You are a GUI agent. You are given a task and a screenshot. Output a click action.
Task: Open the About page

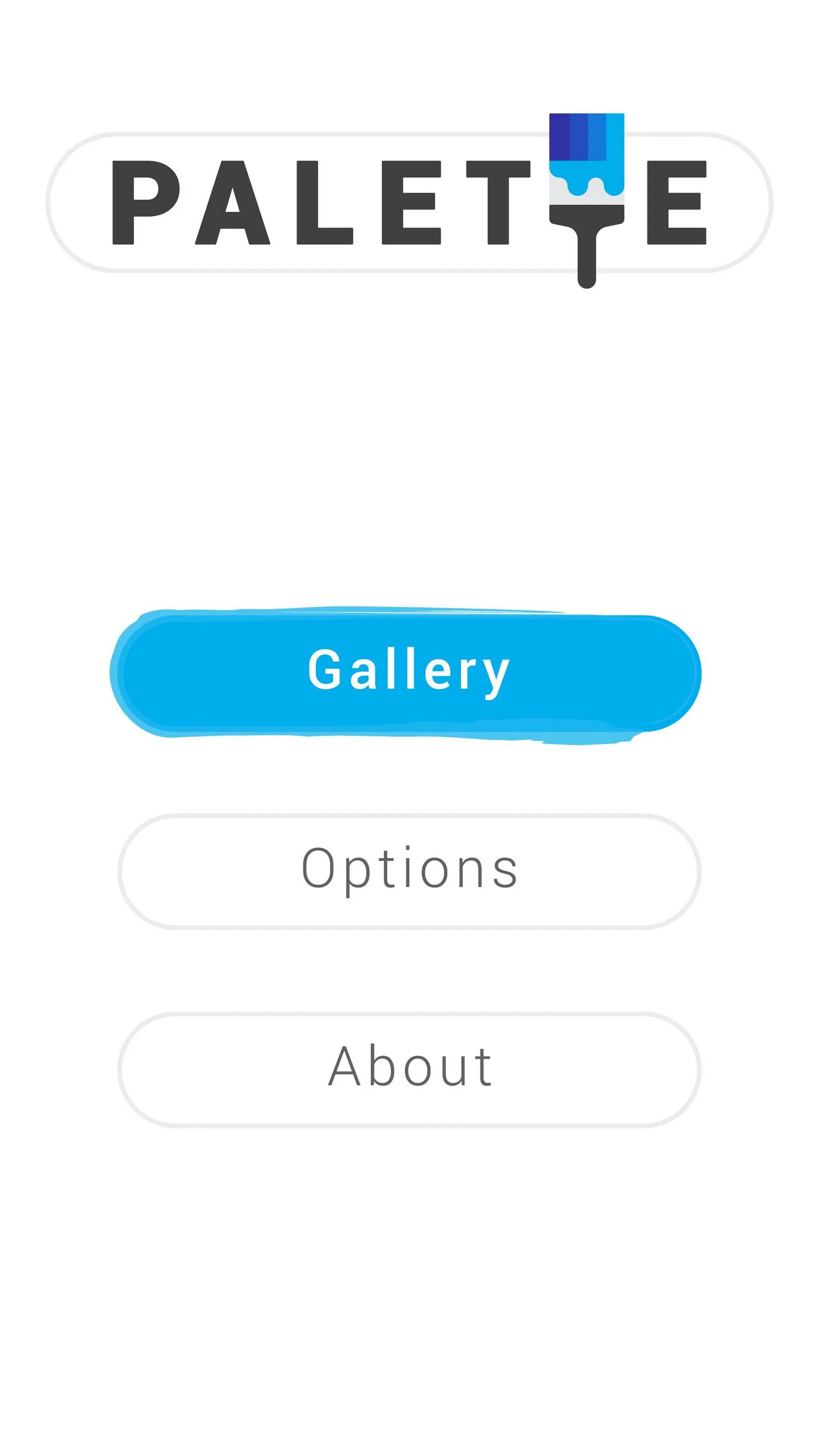pos(409,1069)
